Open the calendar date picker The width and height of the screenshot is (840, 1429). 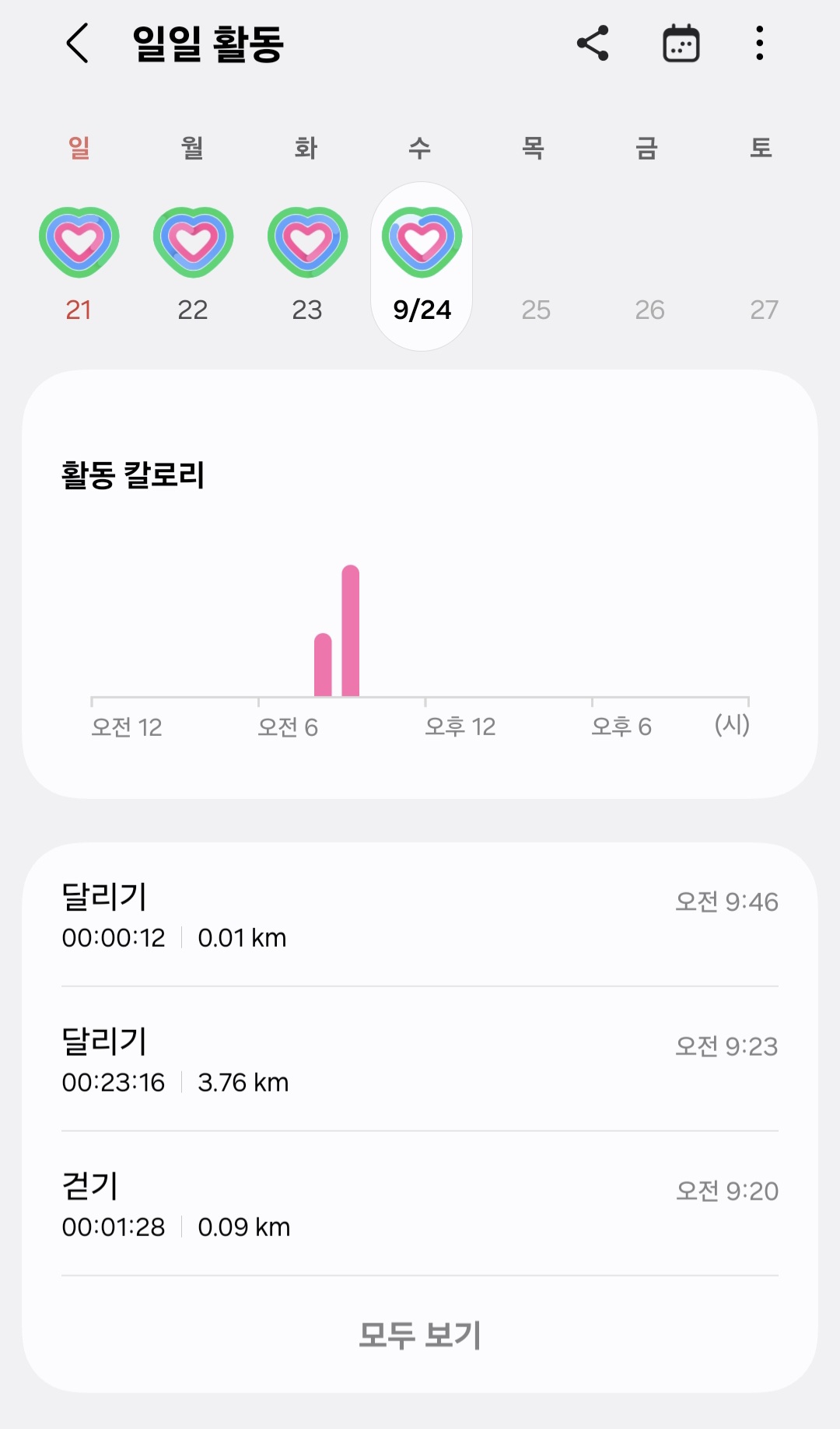pyautogui.click(x=681, y=43)
